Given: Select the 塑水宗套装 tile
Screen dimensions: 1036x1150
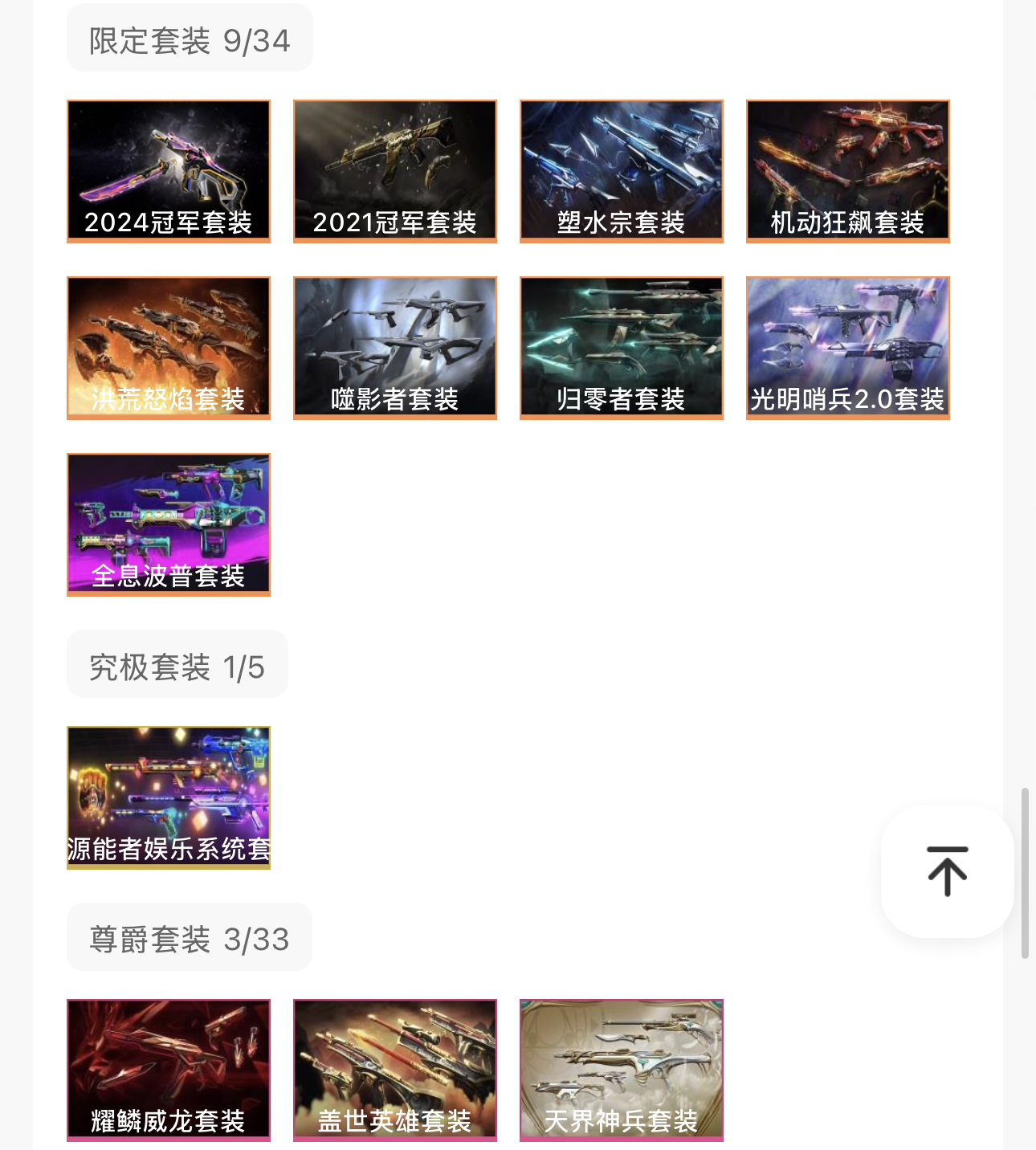Looking at the screenshot, I should tap(622, 171).
